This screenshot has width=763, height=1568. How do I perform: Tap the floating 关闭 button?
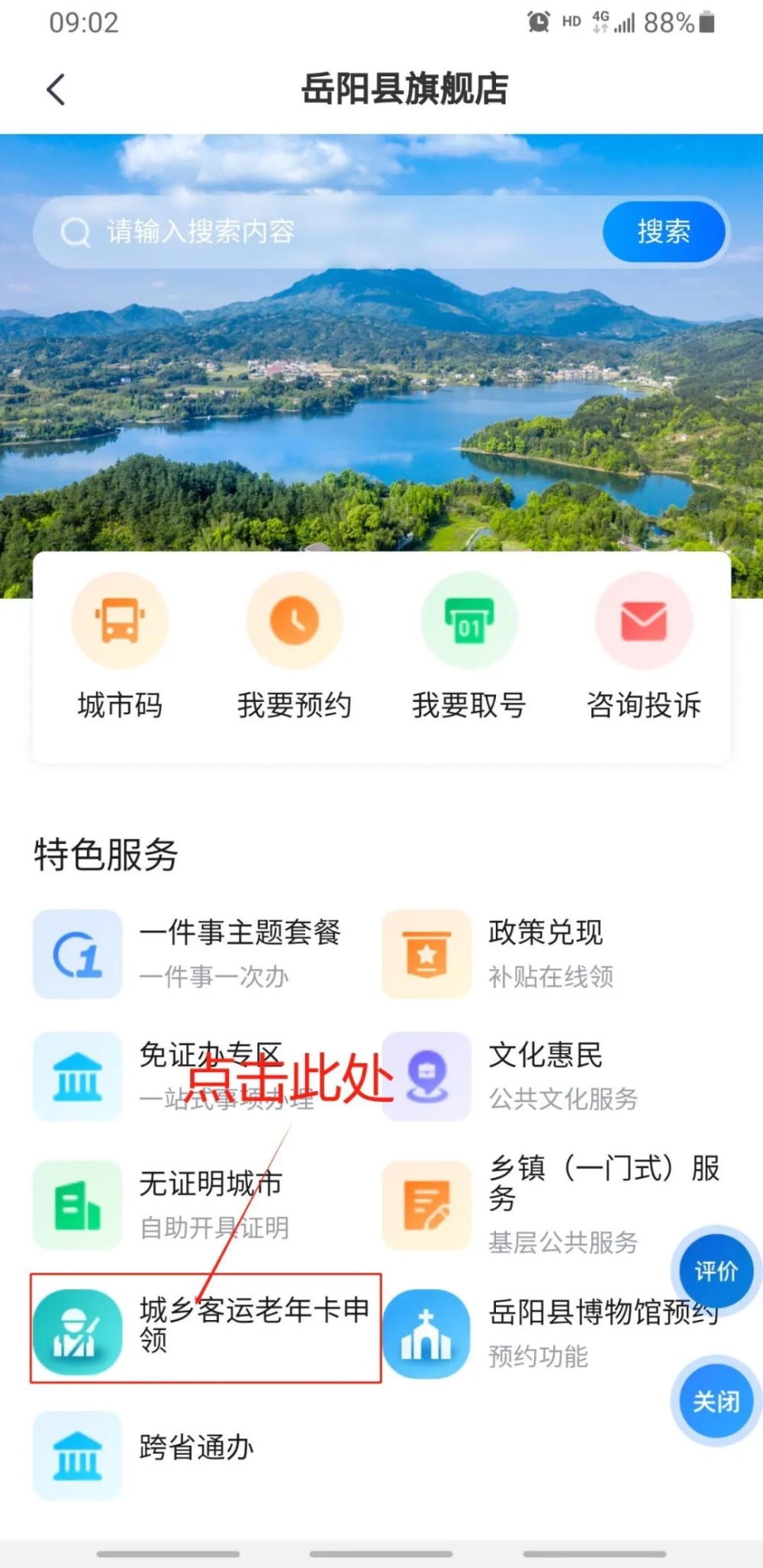click(x=716, y=1401)
